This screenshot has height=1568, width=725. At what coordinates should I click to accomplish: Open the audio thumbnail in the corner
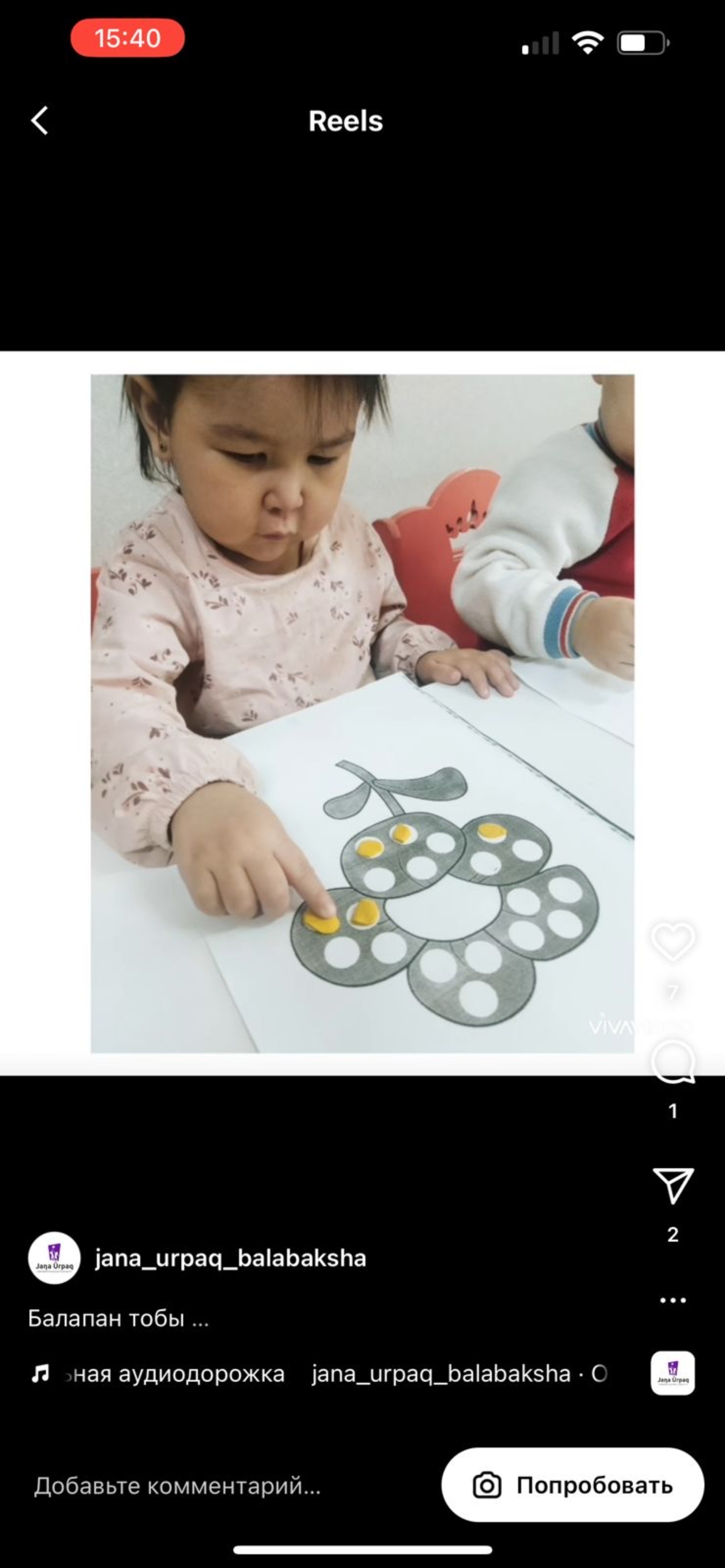click(x=672, y=1373)
